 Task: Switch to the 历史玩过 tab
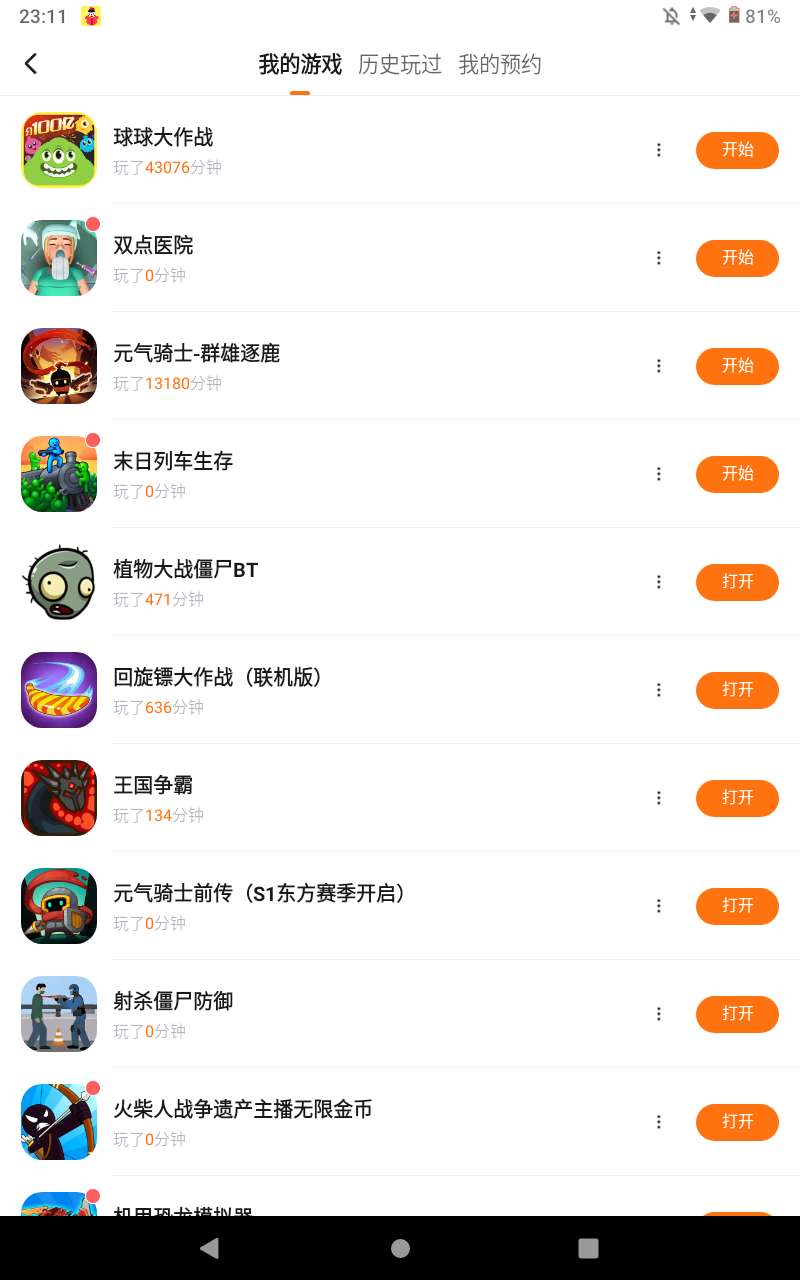click(x=400, y=65)
